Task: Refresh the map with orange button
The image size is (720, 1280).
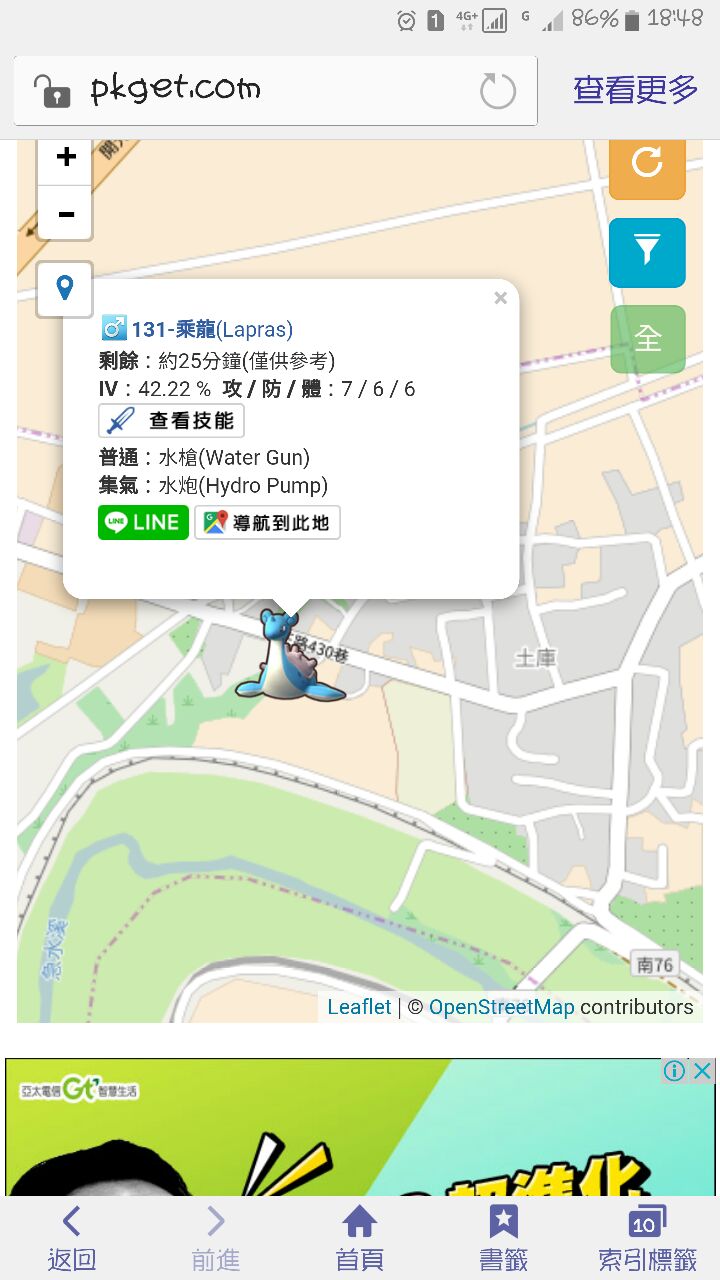Action: [647, 163]
